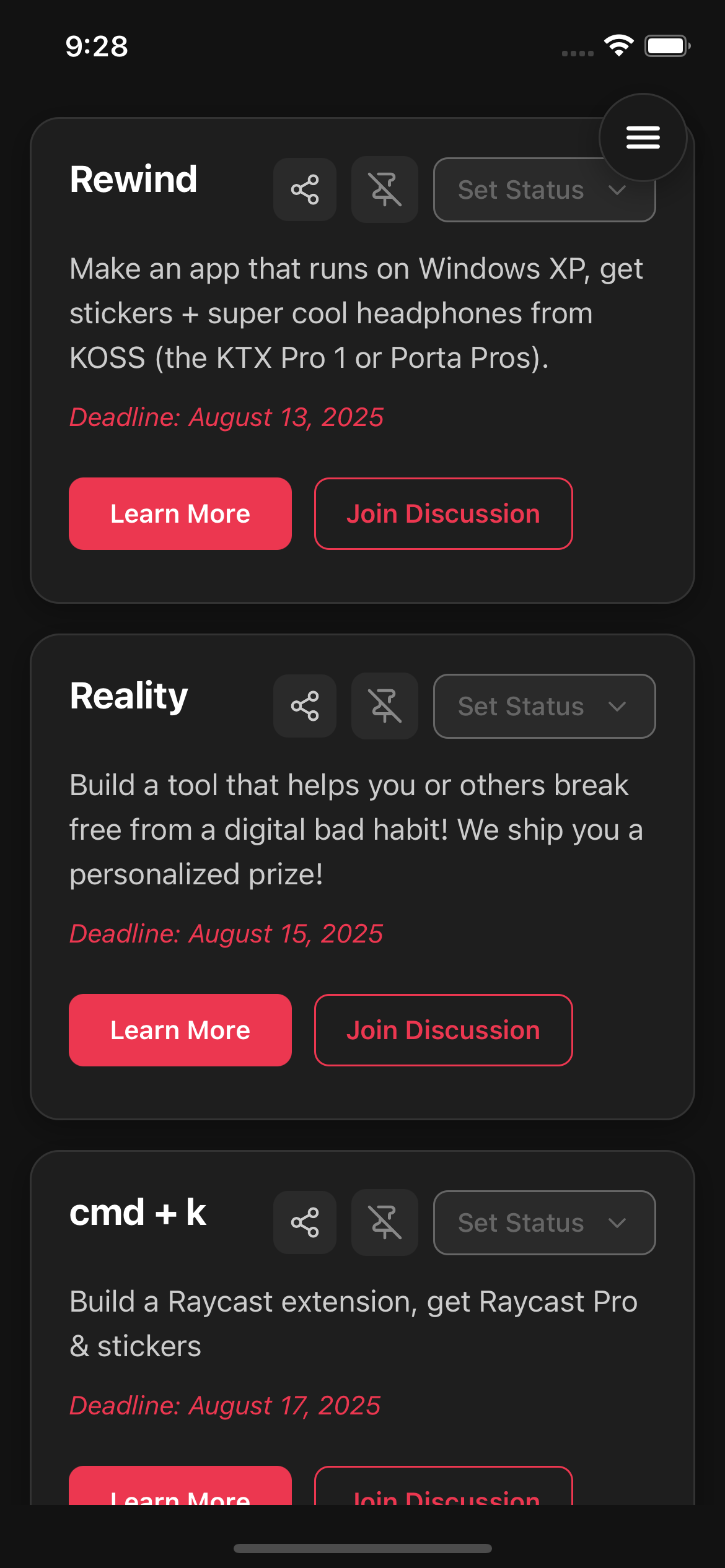Join the discussion for Rewind
Image resolution: width=725 pixels, height=1568 pixels.
point(443,513)
